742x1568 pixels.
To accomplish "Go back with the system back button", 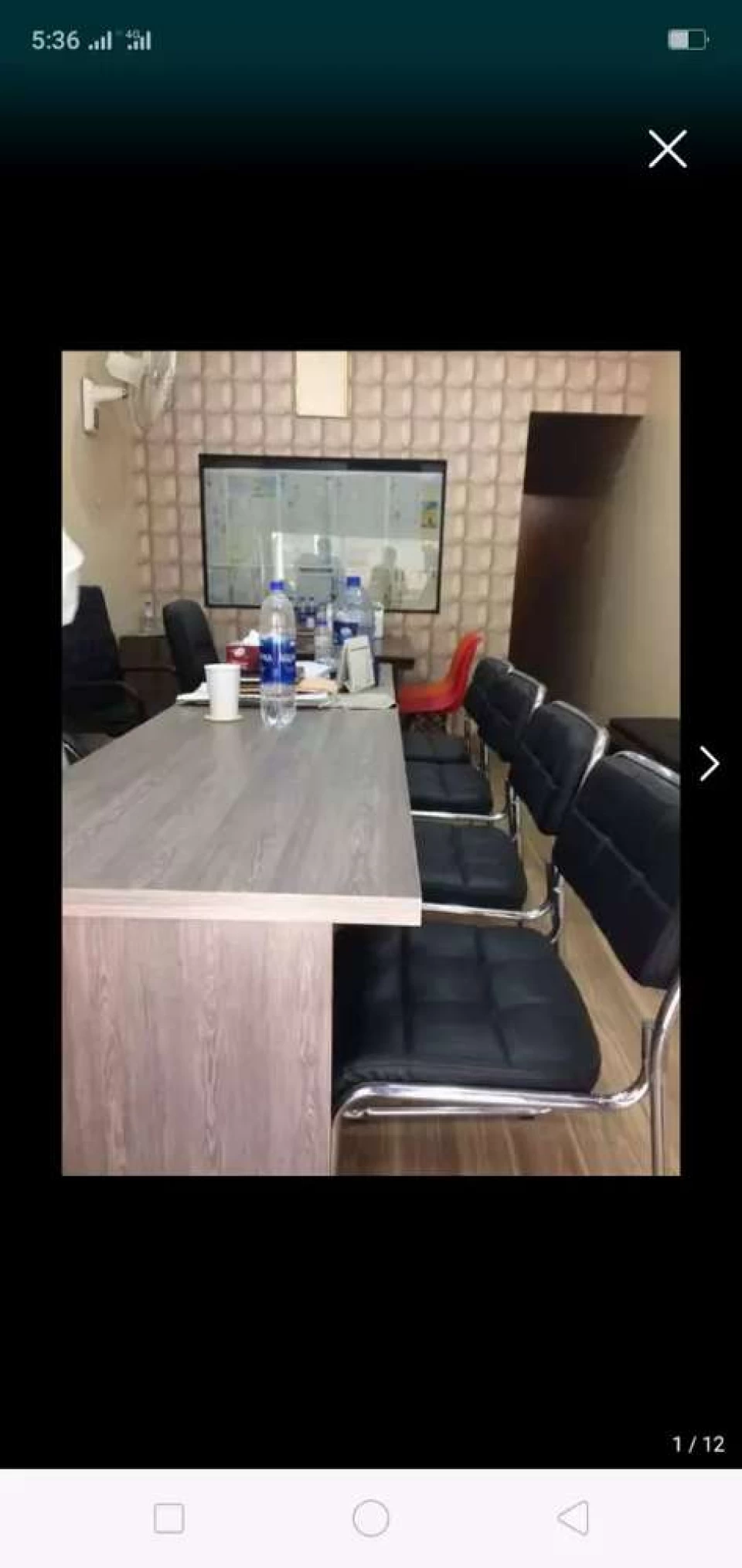I will (x=573, y=1518).
